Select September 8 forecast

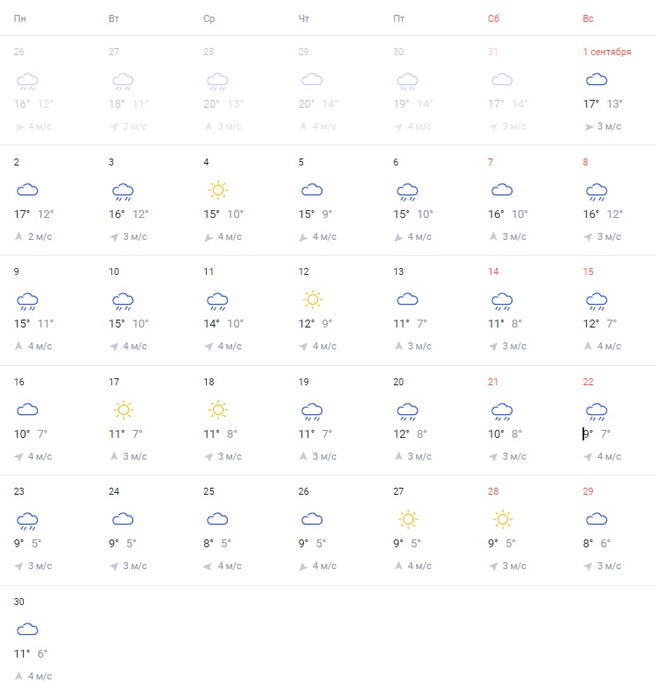[606, 200]
